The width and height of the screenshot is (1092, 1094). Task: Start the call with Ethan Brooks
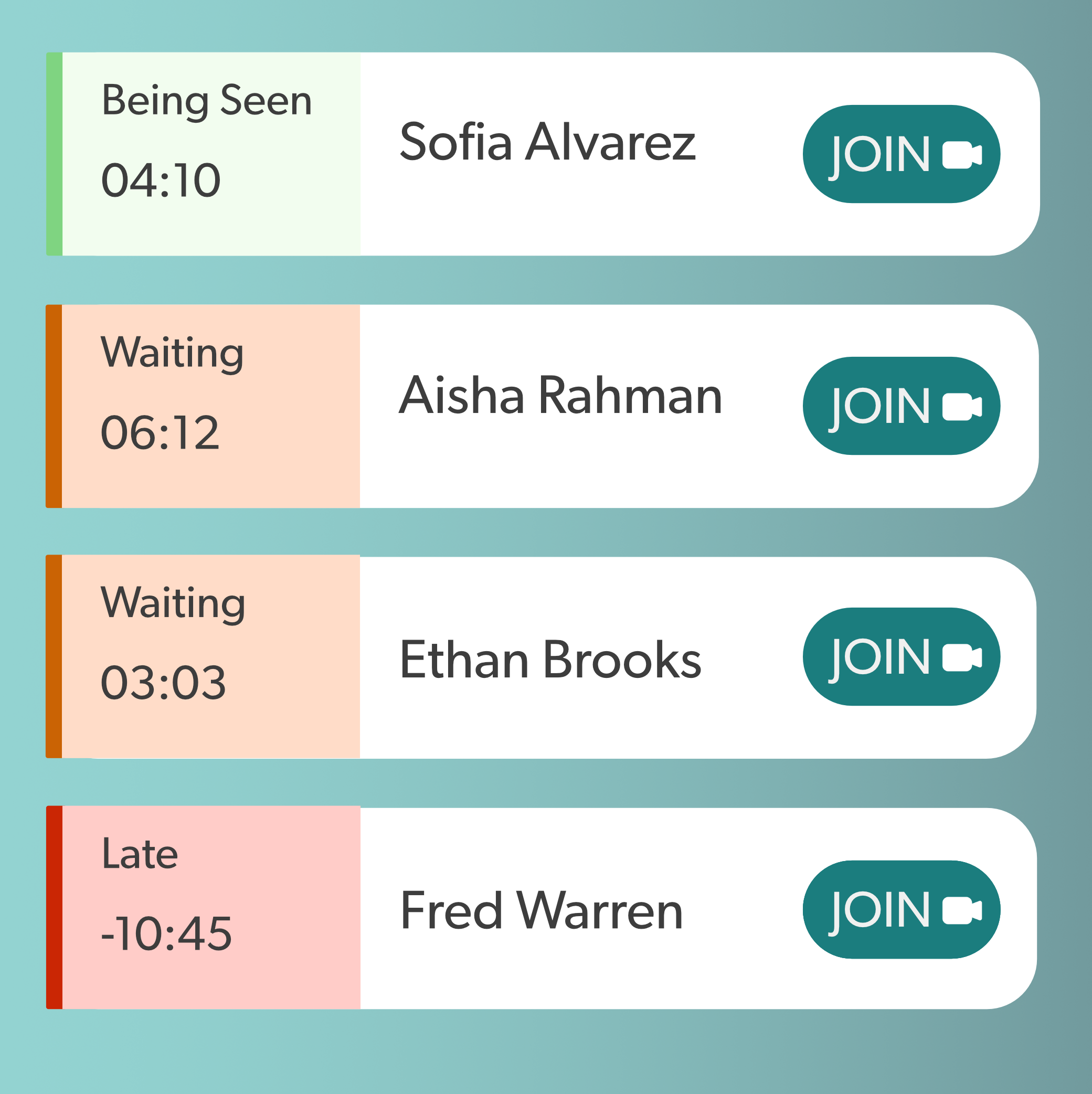(900, 657)
